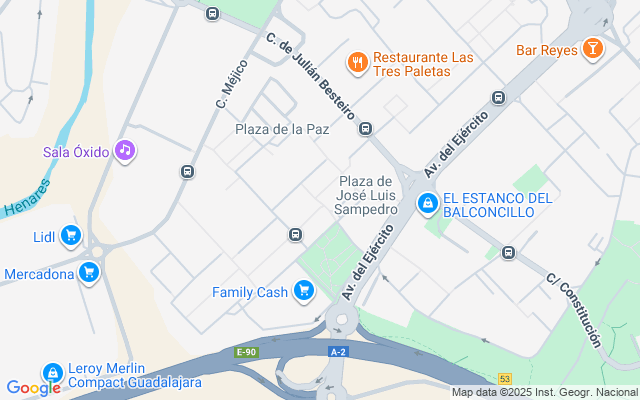Image resolution: width=640 pixels, height=400 pixels.
Task: Select the Mercadona supermarket marker
Action: pyautogui.click(x=89, y=272)
